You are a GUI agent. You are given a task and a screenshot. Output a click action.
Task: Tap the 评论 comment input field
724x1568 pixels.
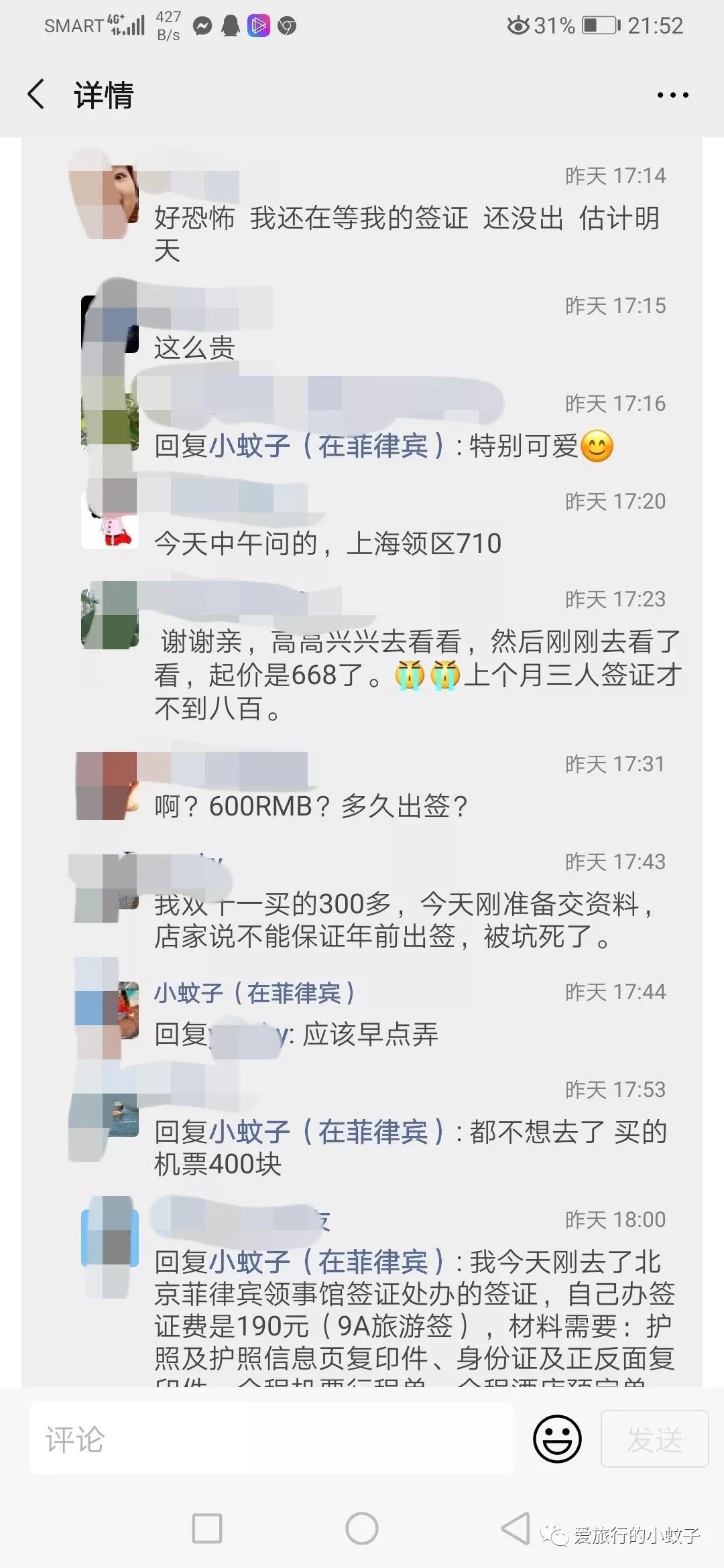pyautogui.click(x=271, y=1439)
